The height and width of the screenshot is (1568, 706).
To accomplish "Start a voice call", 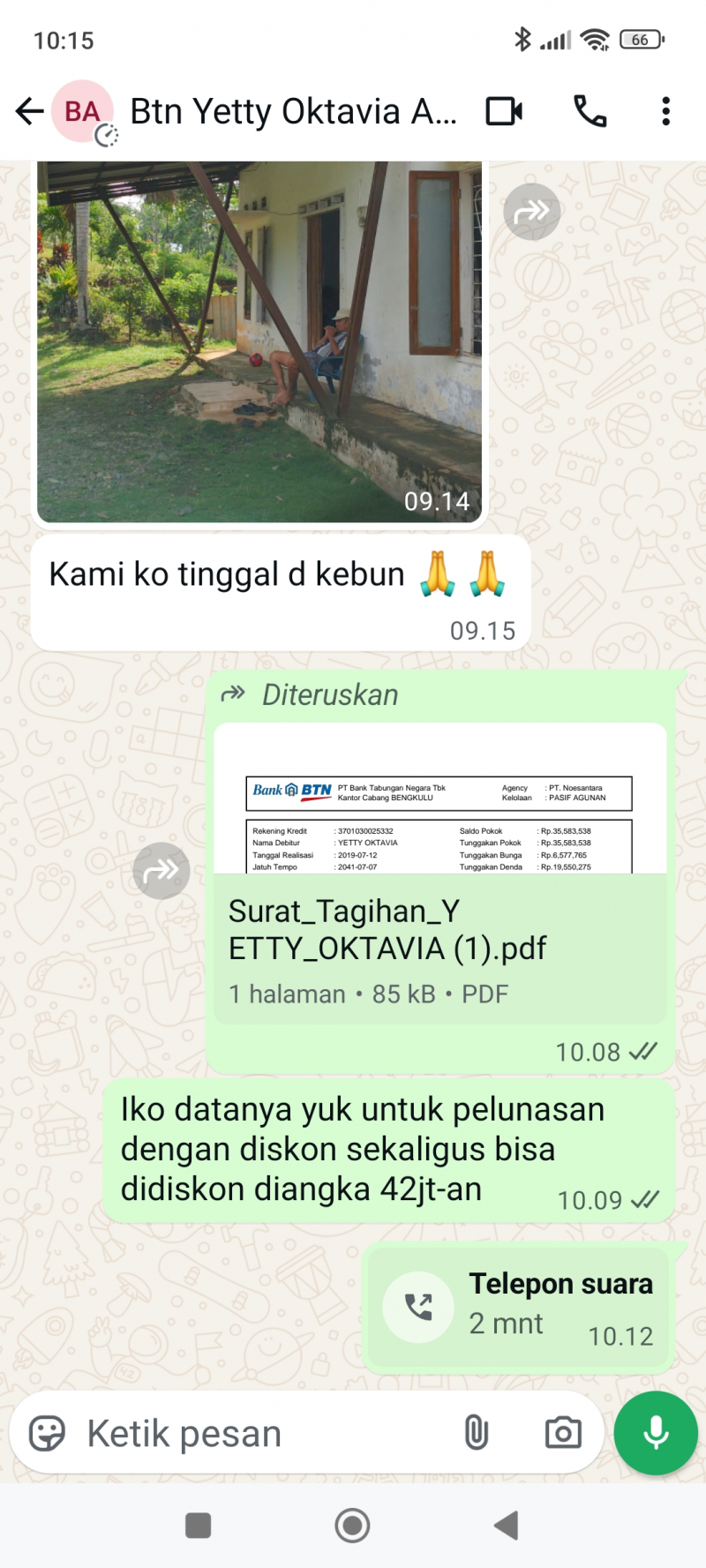I will (590, 111).
